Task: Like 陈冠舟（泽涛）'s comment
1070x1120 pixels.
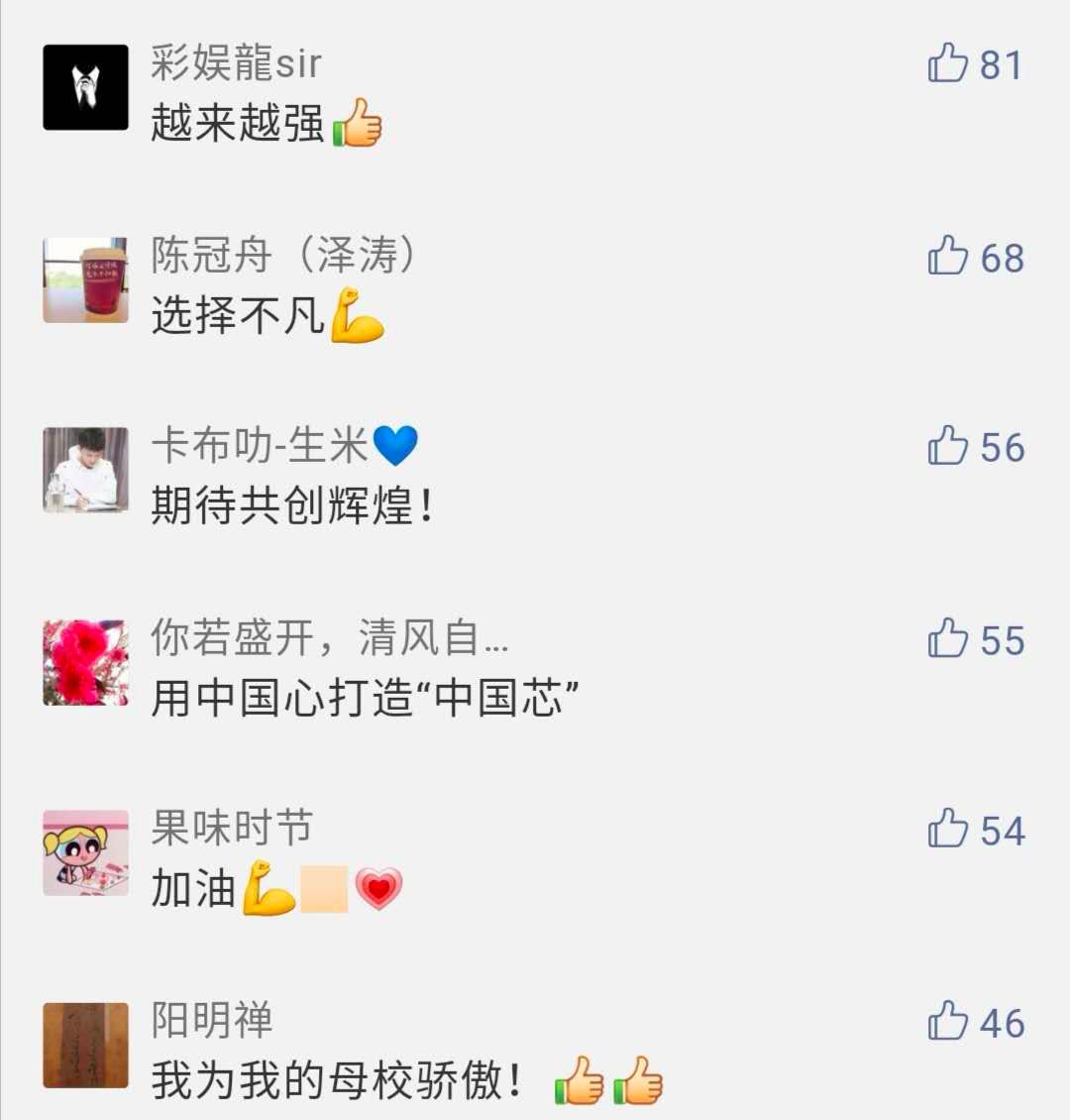Action: coord(948,256)
